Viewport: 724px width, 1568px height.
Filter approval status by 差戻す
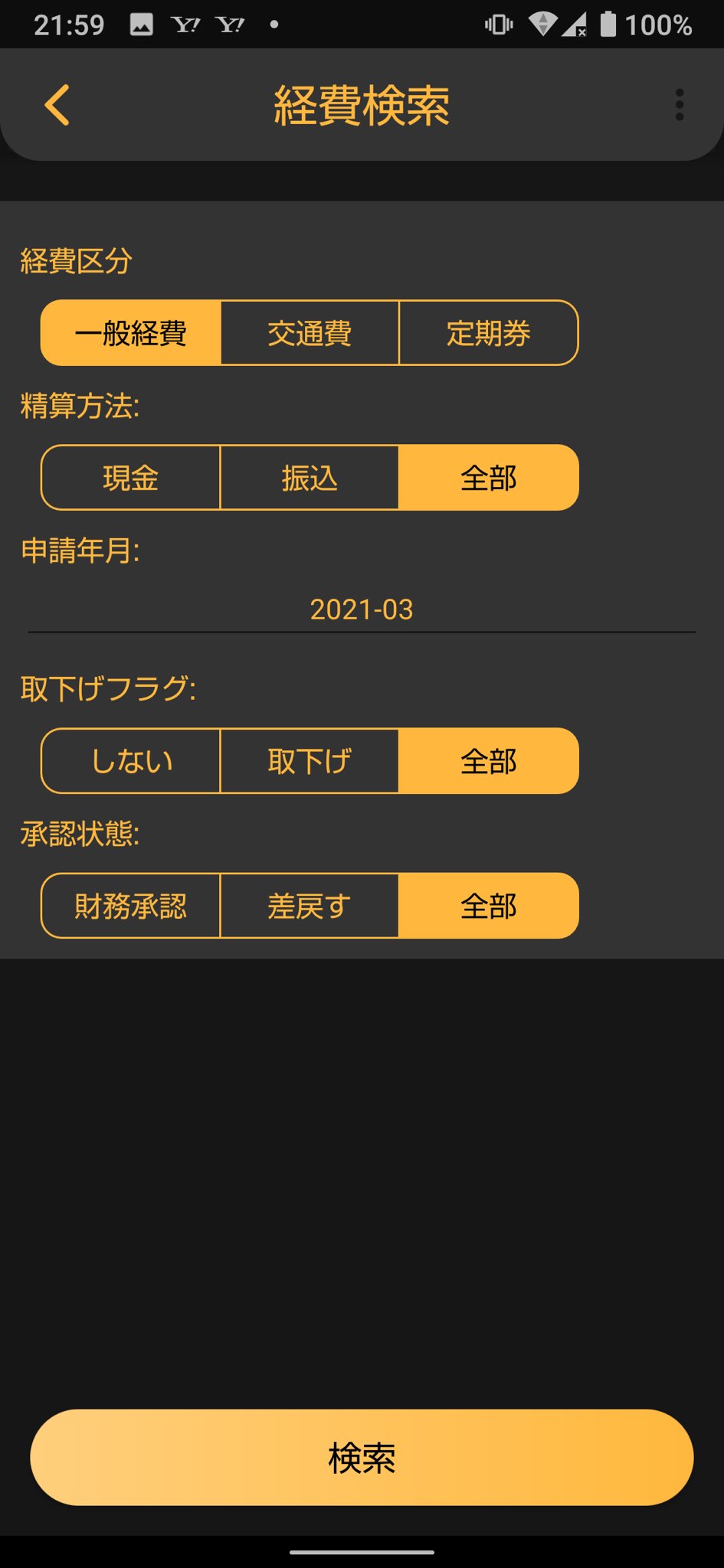pyautogui.click(x=310, y=906)
